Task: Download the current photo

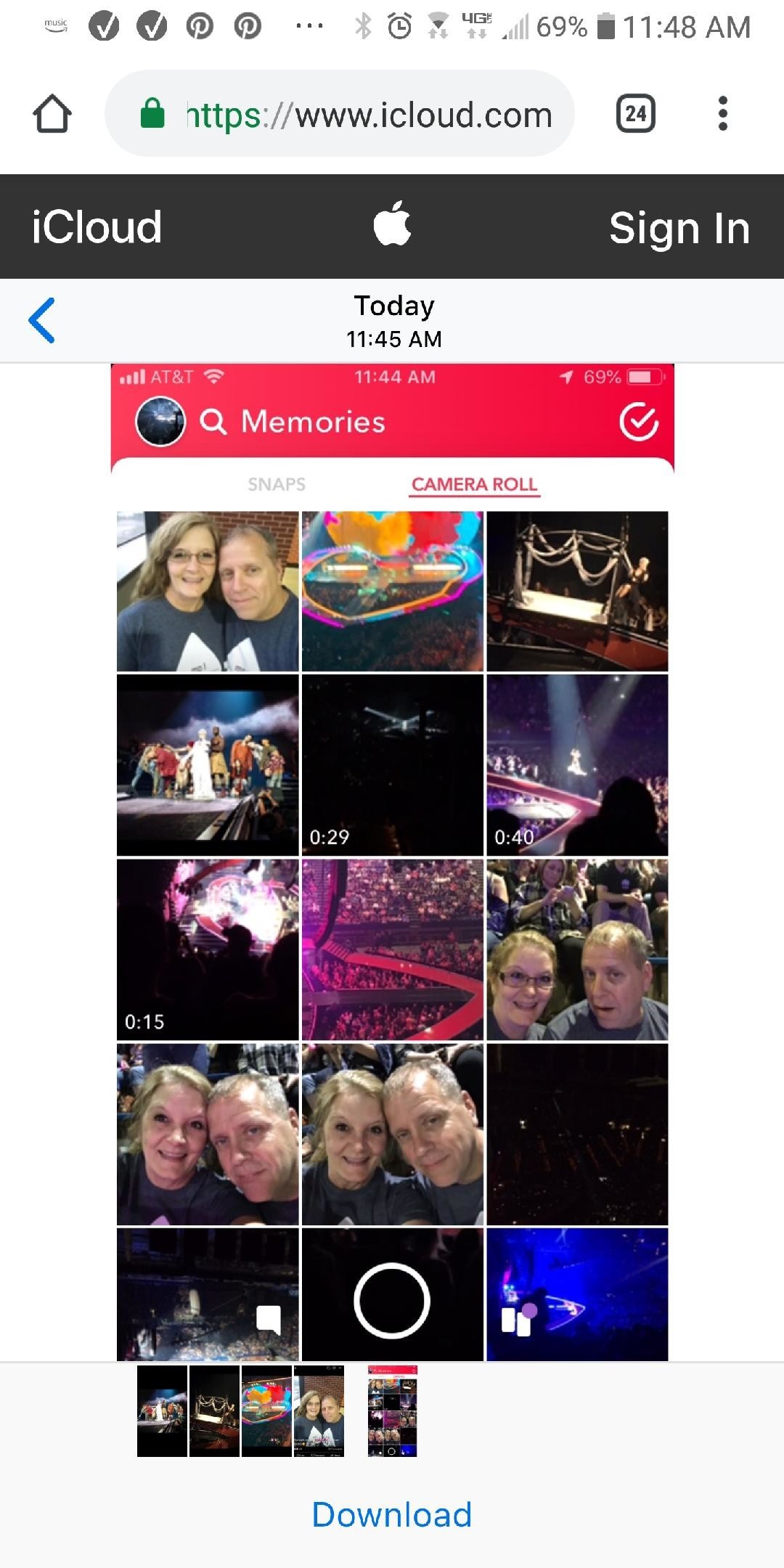Action: (x=392, y=1515)
